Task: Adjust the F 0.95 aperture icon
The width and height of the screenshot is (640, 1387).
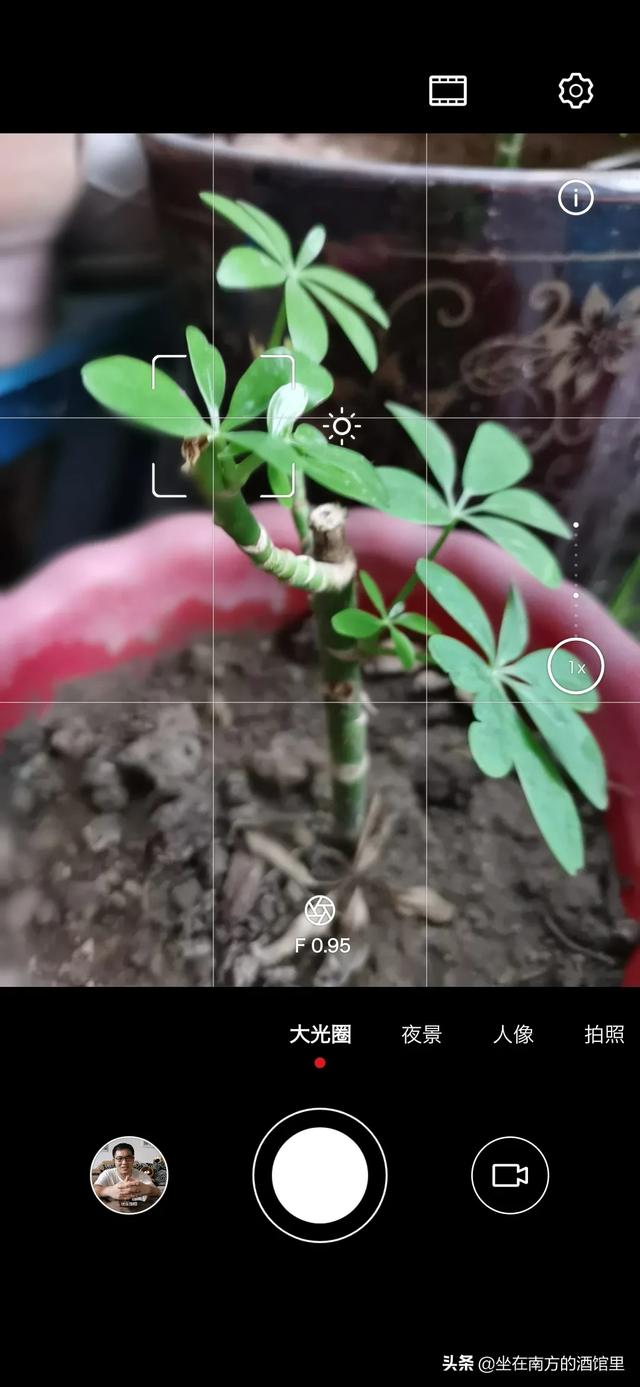Action: tap(320, 910)
